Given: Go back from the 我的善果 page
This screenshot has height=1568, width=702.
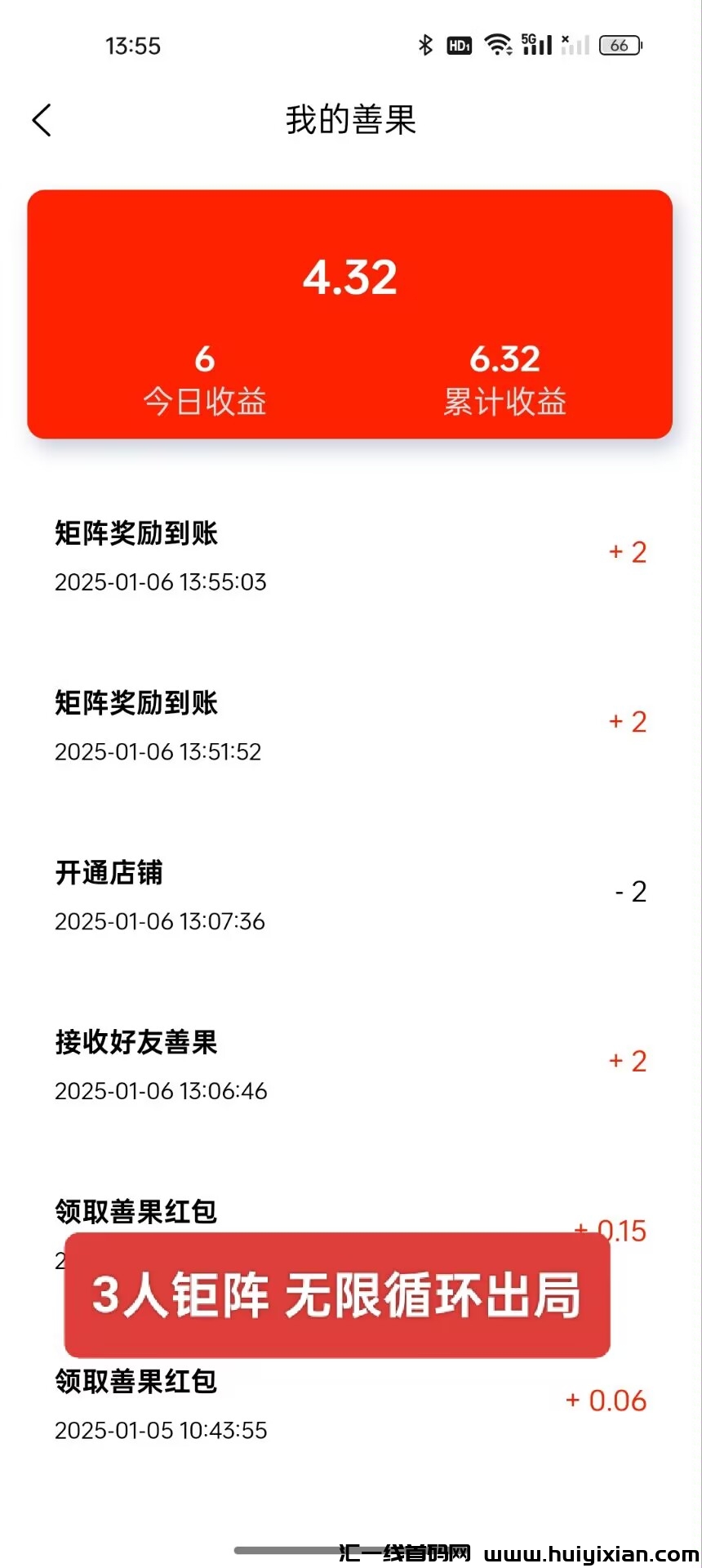Looking at the screenshot, I should (42, 120).
